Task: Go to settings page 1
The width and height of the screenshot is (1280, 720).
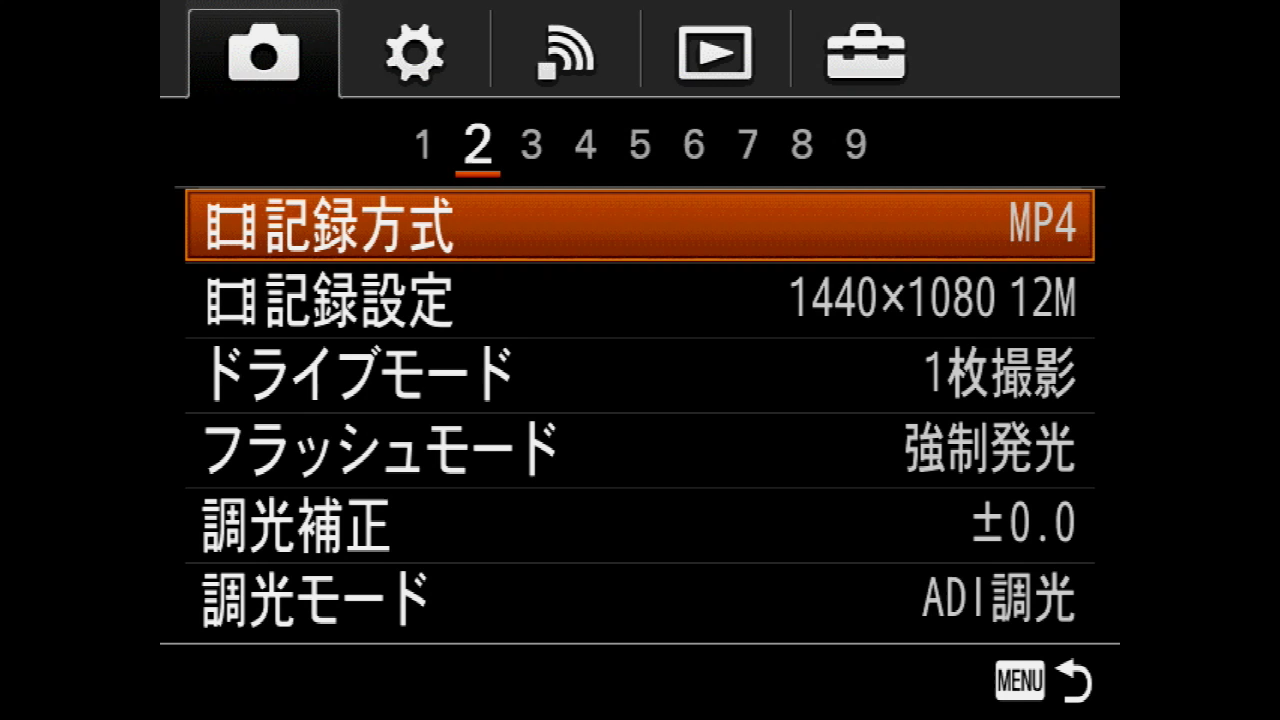Action: tap(423, 146)
